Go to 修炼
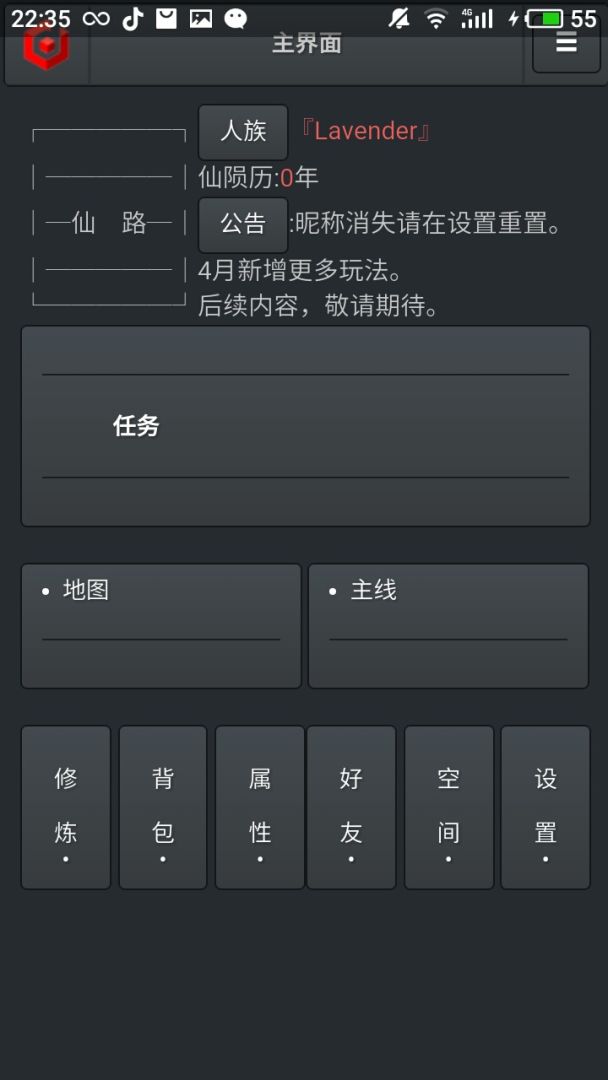 click(x=66, y=807)
